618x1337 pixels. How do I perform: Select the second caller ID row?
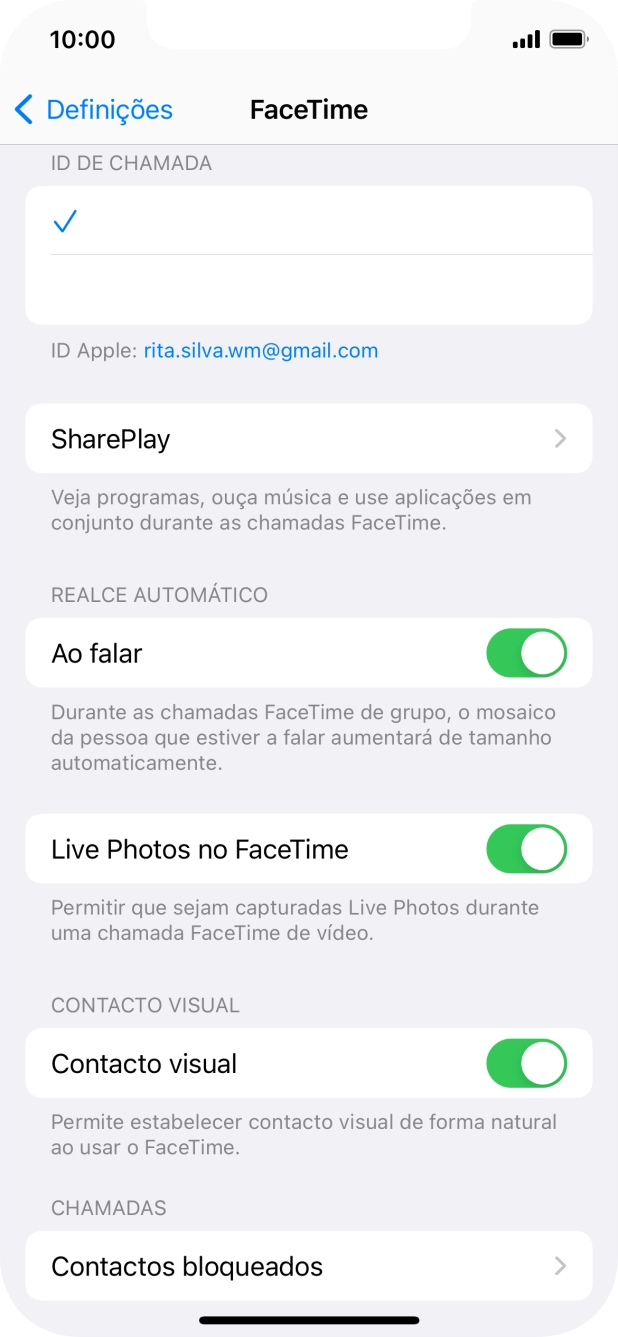[308, 289]
